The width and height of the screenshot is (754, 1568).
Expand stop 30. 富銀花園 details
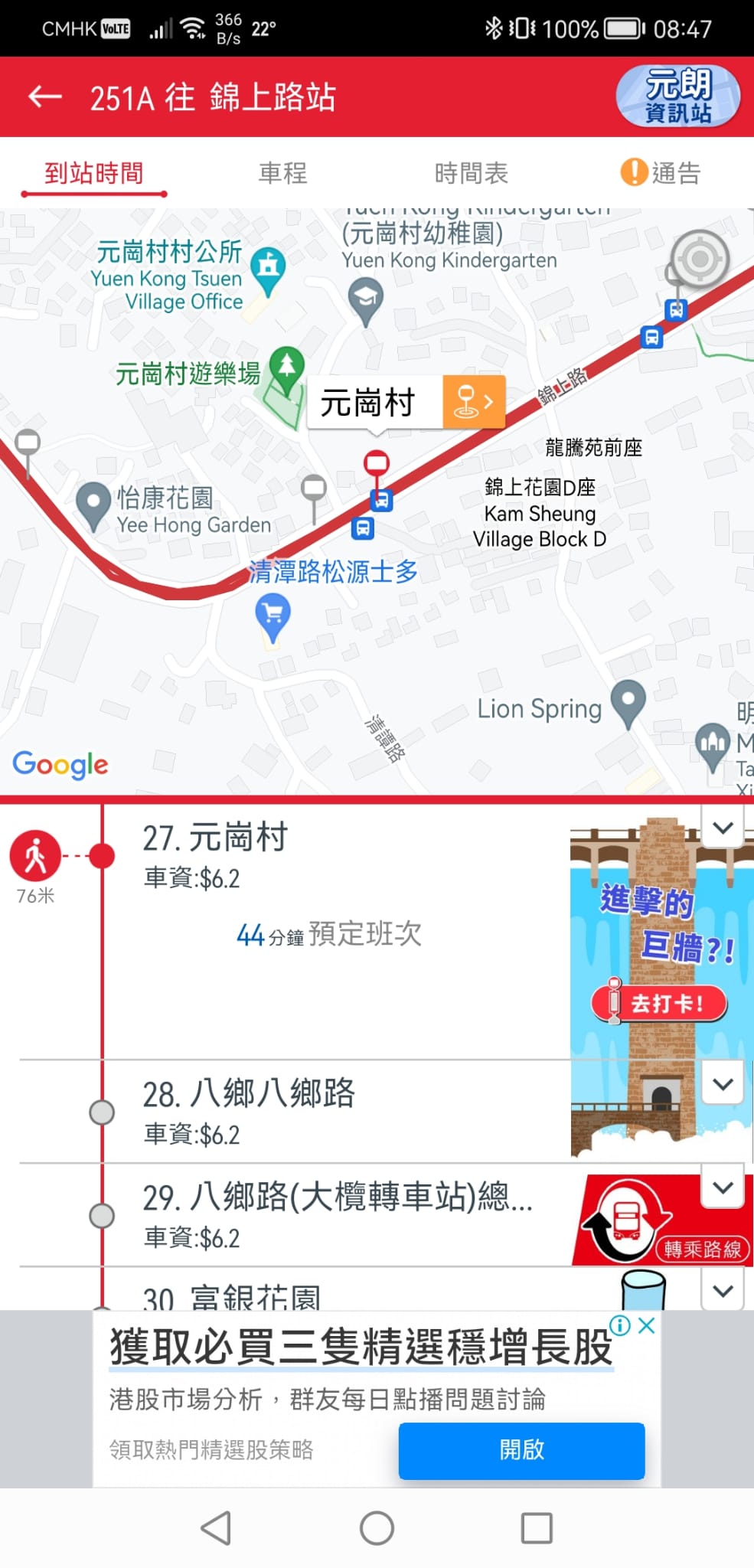coord(723,1291)
